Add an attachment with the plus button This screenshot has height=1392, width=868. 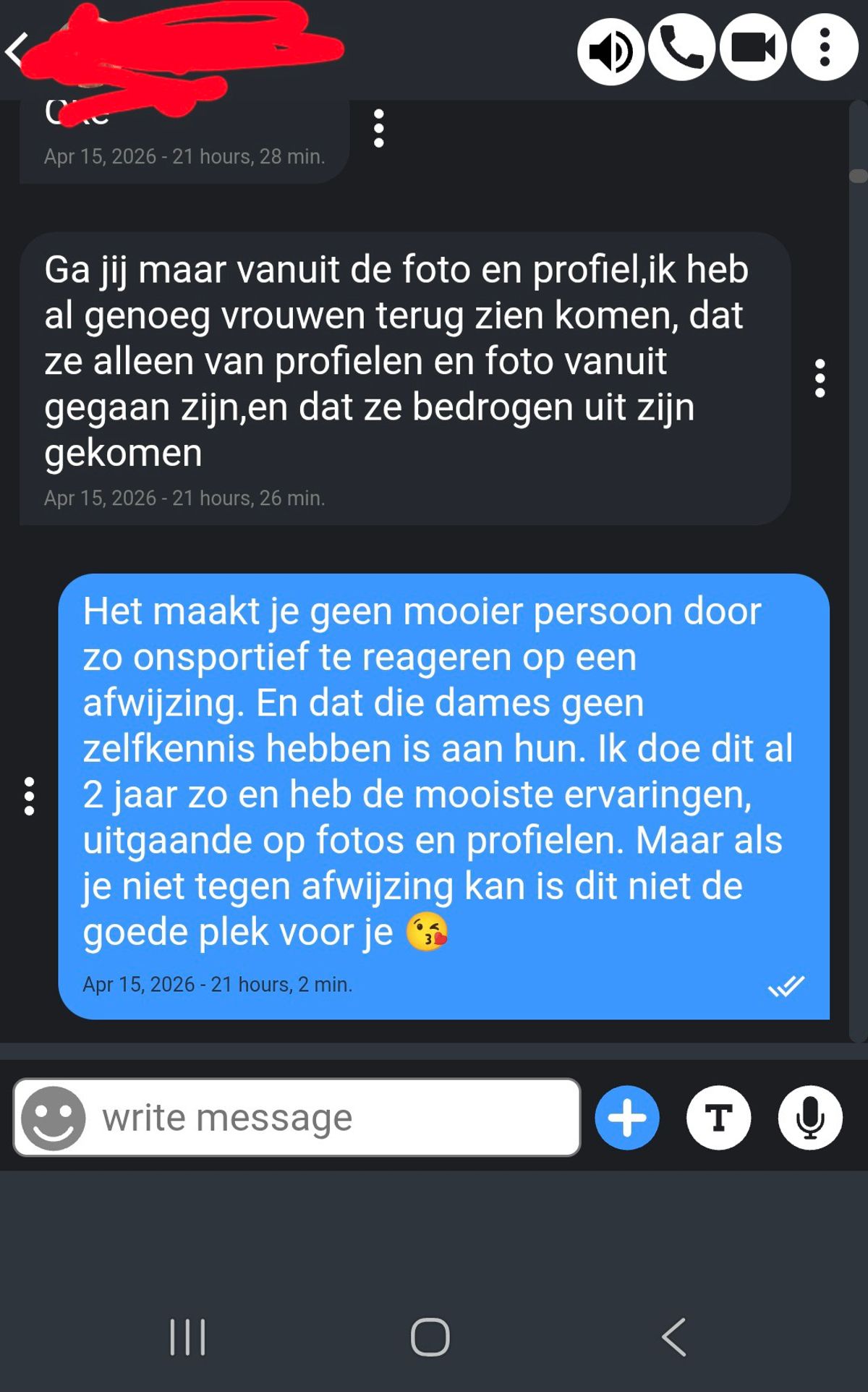626,1118
